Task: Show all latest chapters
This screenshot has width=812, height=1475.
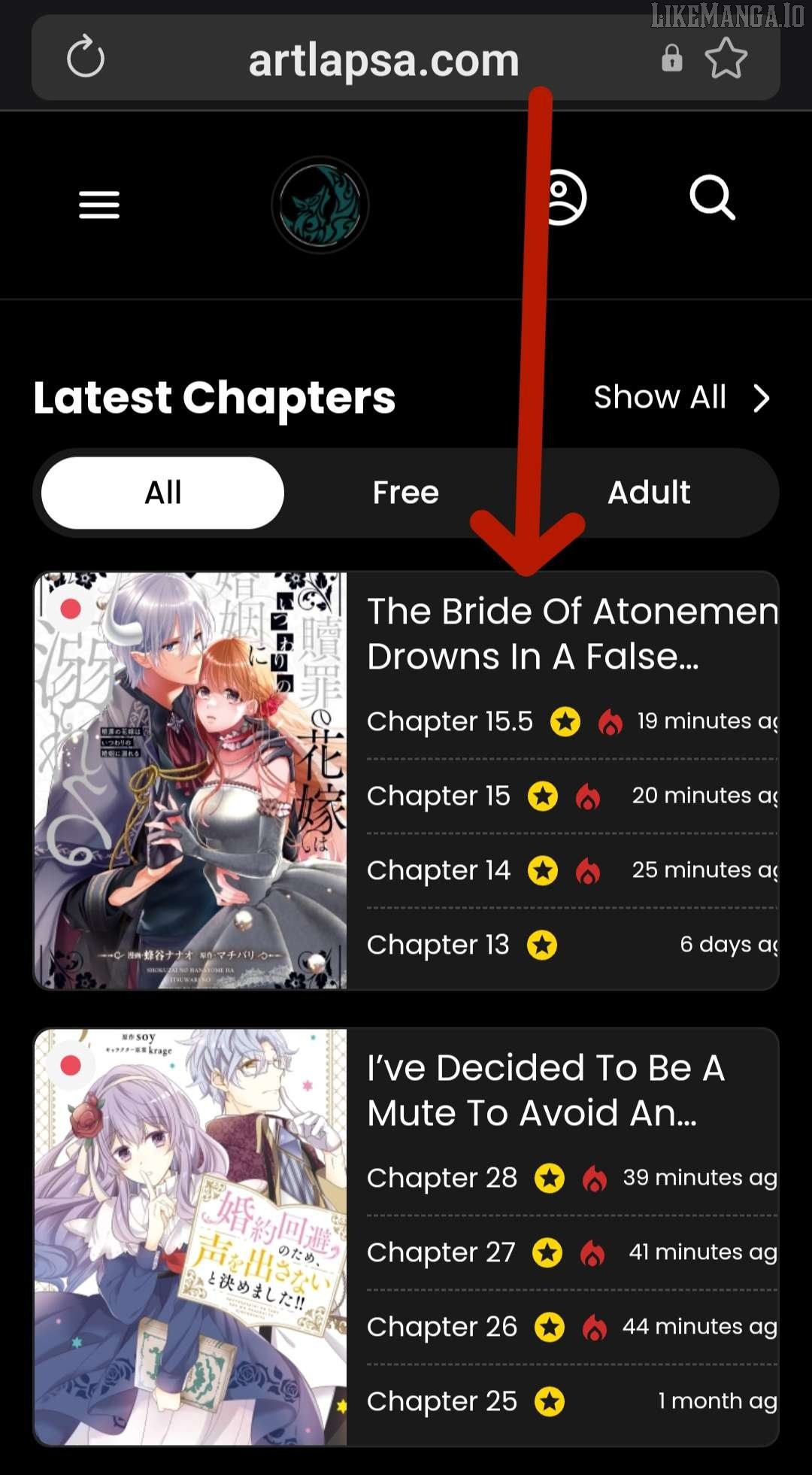Action: coord(680,397)
